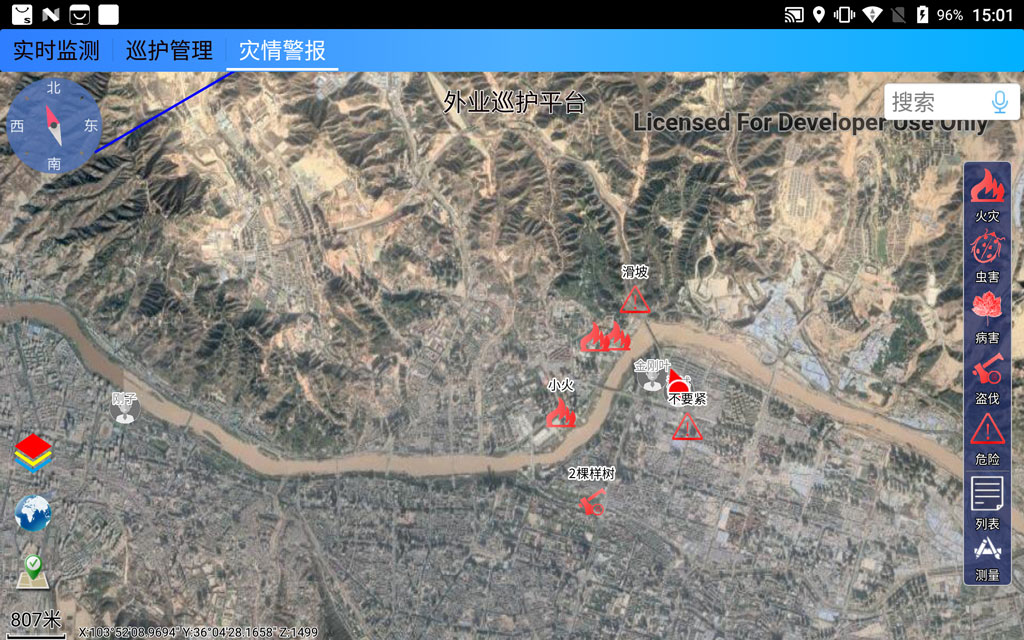Viewport: 1024px width, 640px height.
Task: Open the 2棵样树 logging marker
Action: click(x=591, y=503)
